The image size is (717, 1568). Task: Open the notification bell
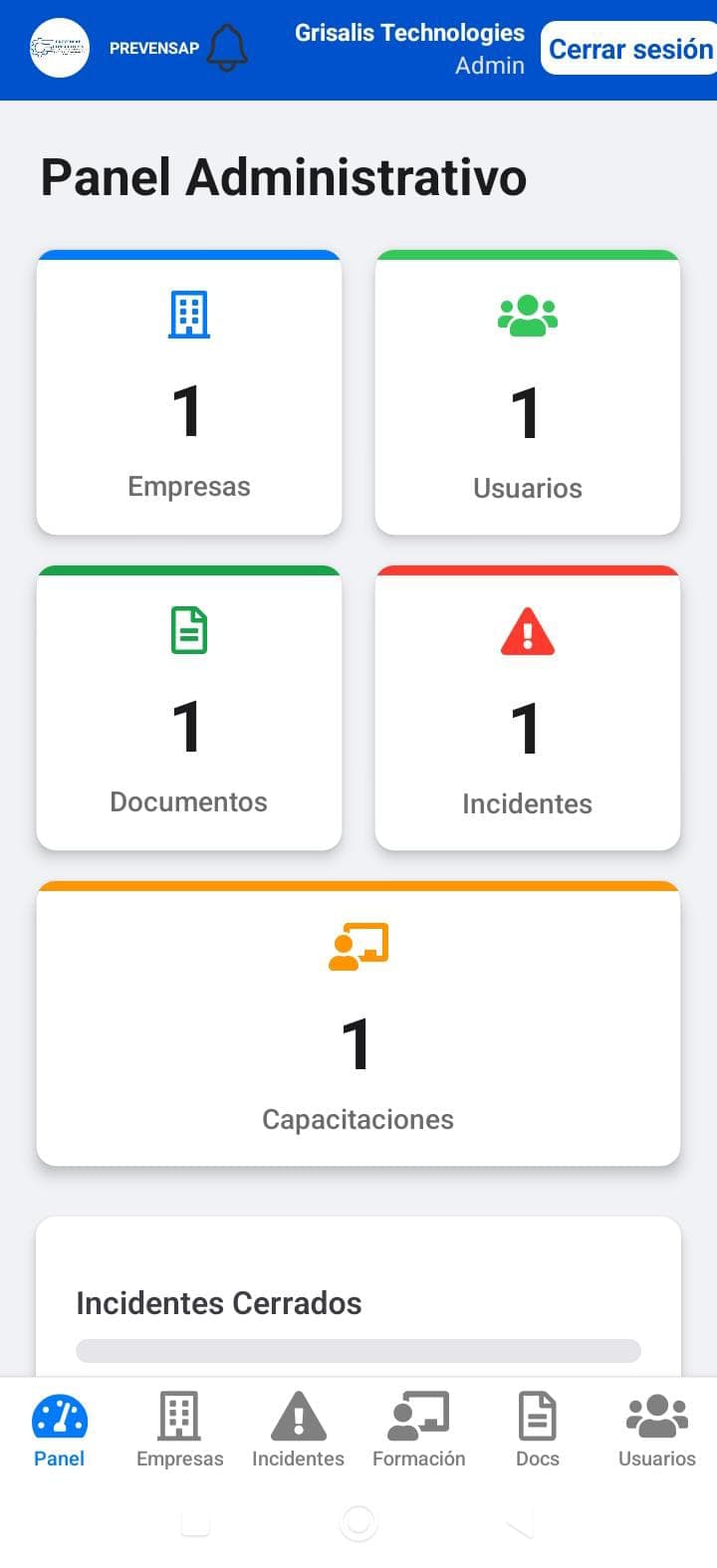coord(228,48)
